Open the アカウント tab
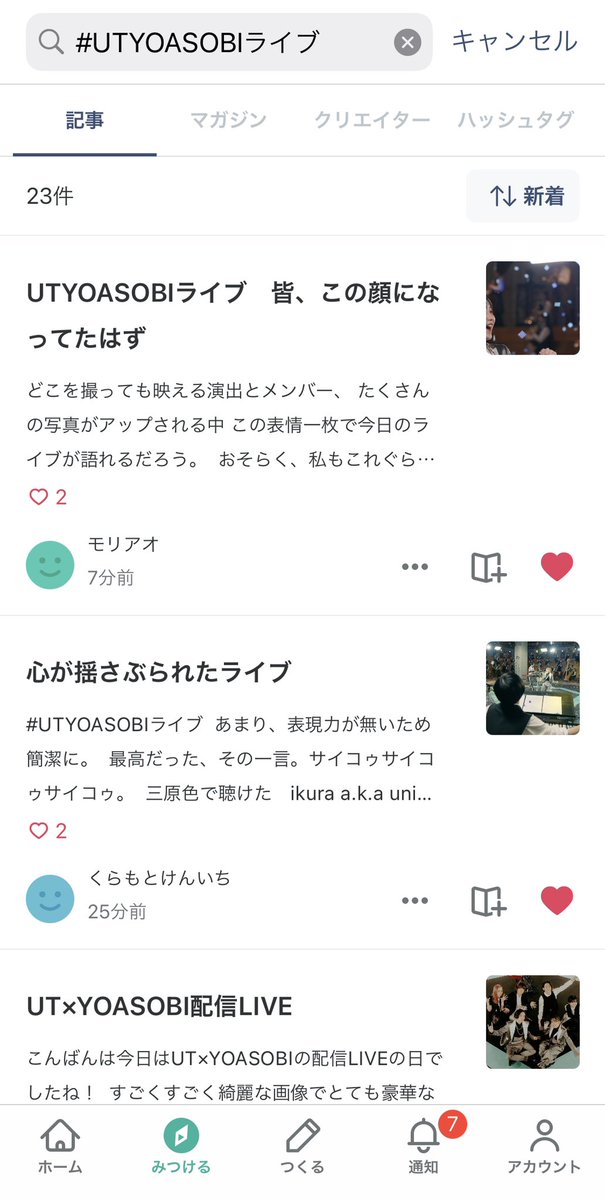The image size is (605, 1200). click(544, 1147)
